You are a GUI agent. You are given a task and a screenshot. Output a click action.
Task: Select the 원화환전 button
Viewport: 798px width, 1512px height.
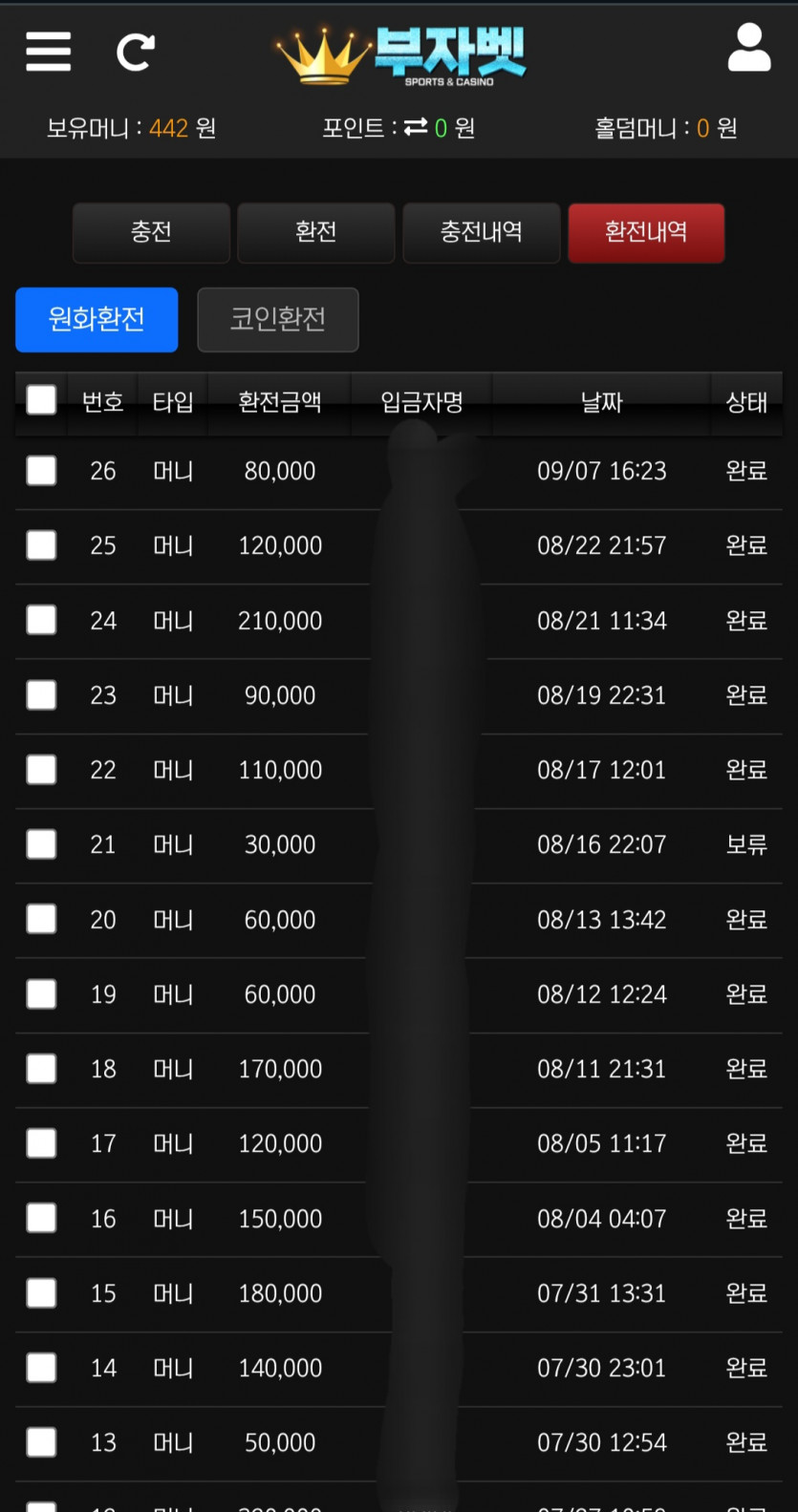coord(97,319)
